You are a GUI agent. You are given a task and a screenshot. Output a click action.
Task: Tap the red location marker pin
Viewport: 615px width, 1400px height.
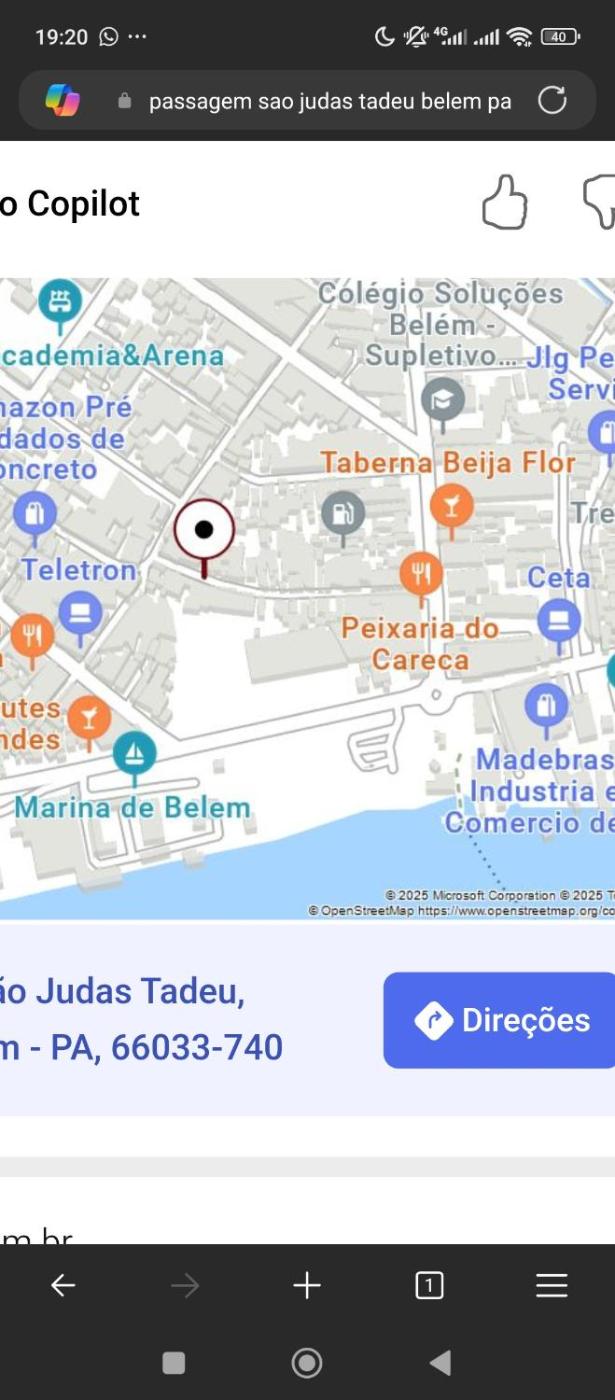[x=204, y=532]
